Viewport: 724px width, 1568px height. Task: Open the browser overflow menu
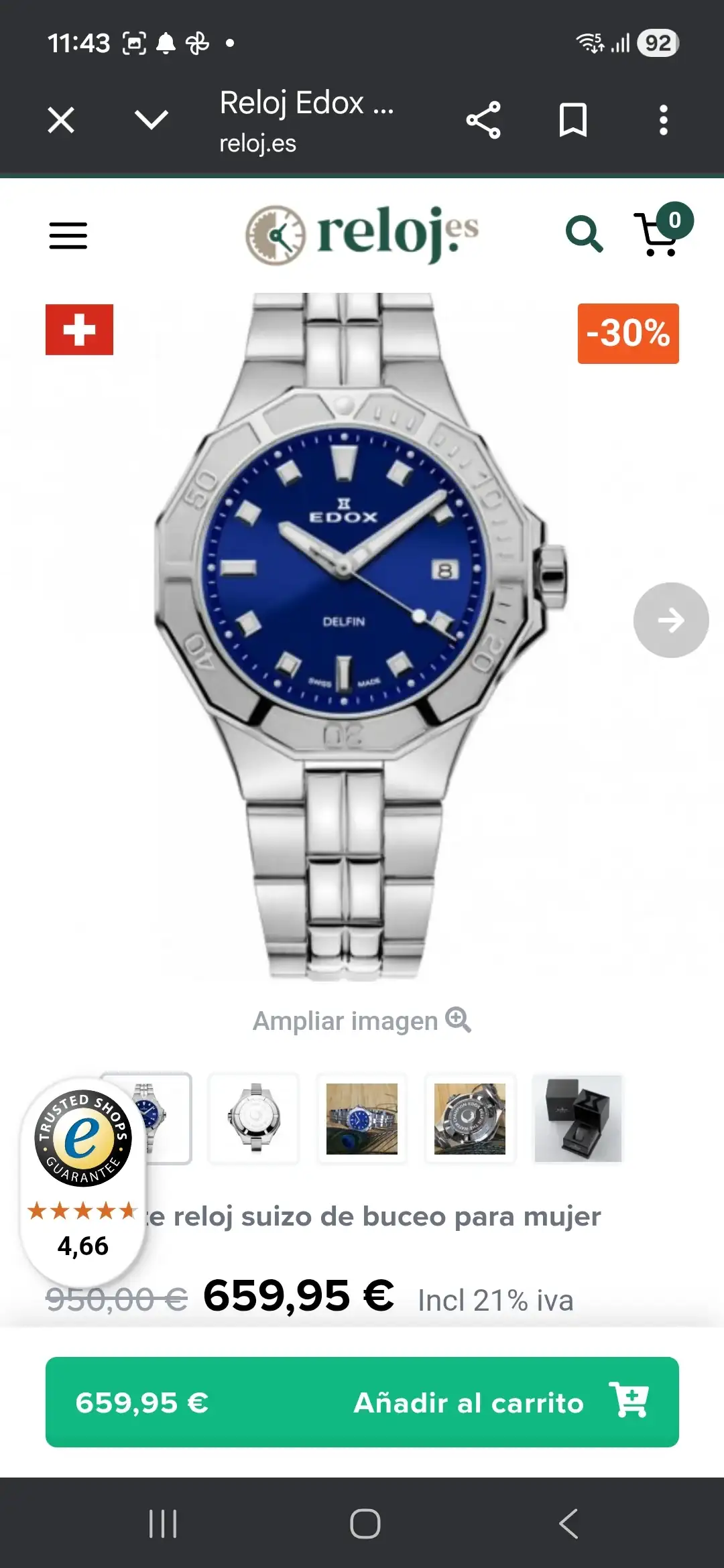click(663, 121)
